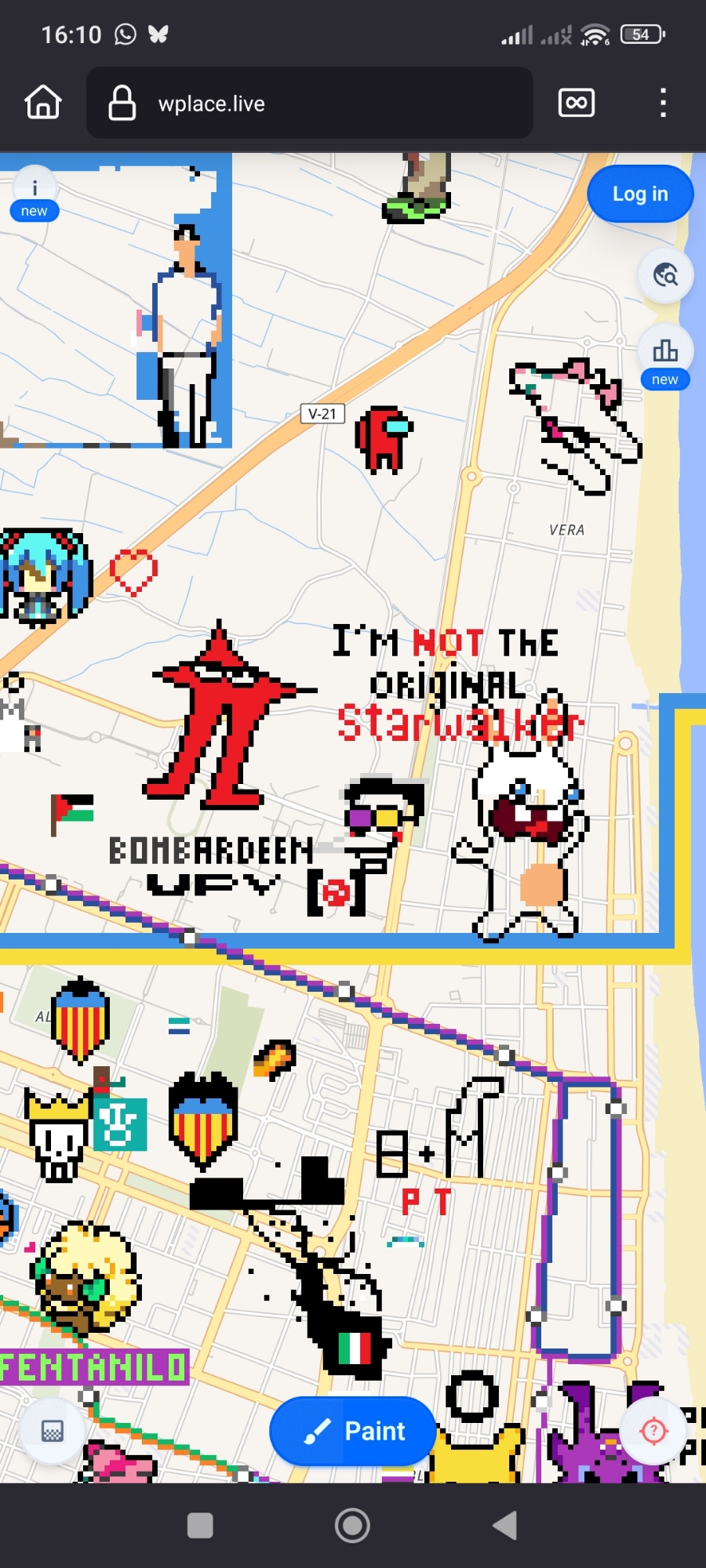The image size is (706, 1568).
Task: Open the browser tabs switcher
Action: pos(577,103)
